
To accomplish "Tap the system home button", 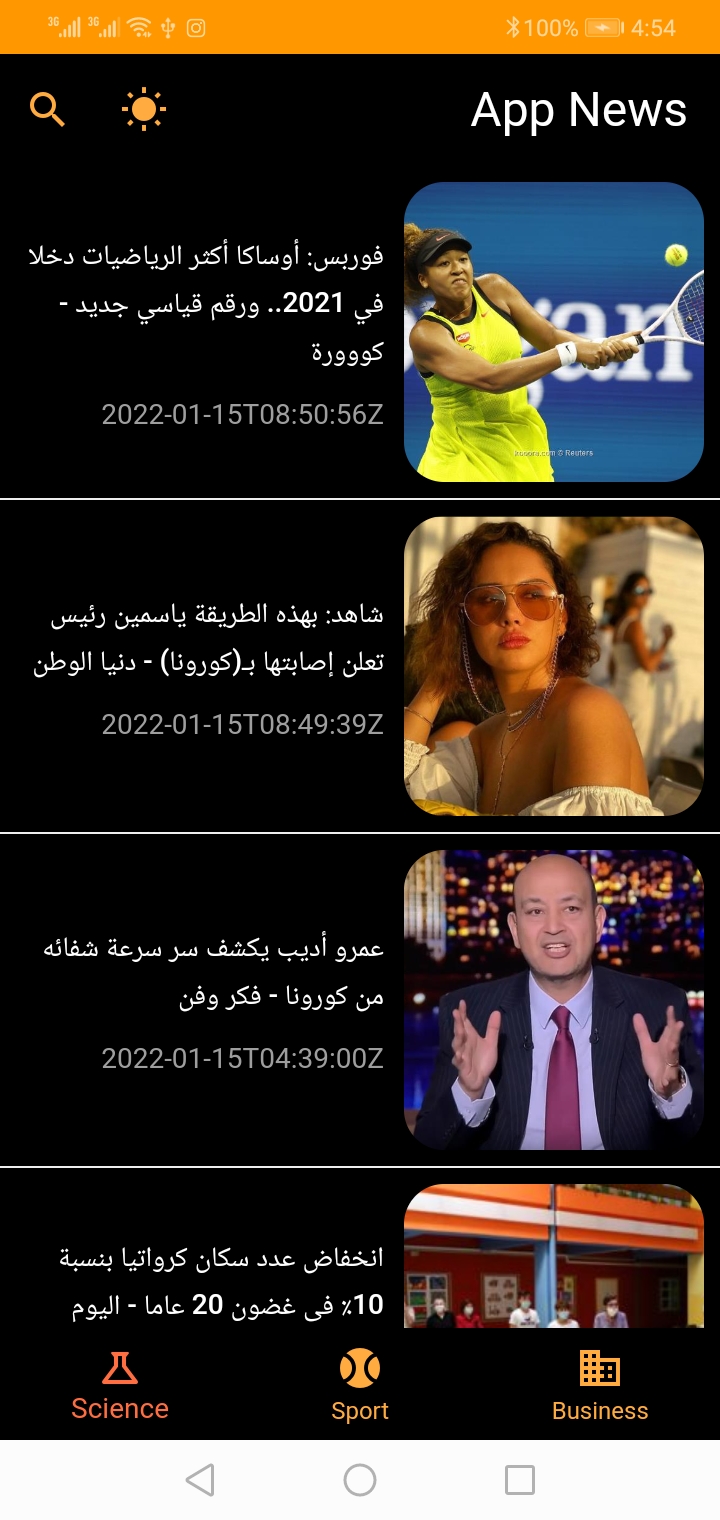I will point(360,1480).
